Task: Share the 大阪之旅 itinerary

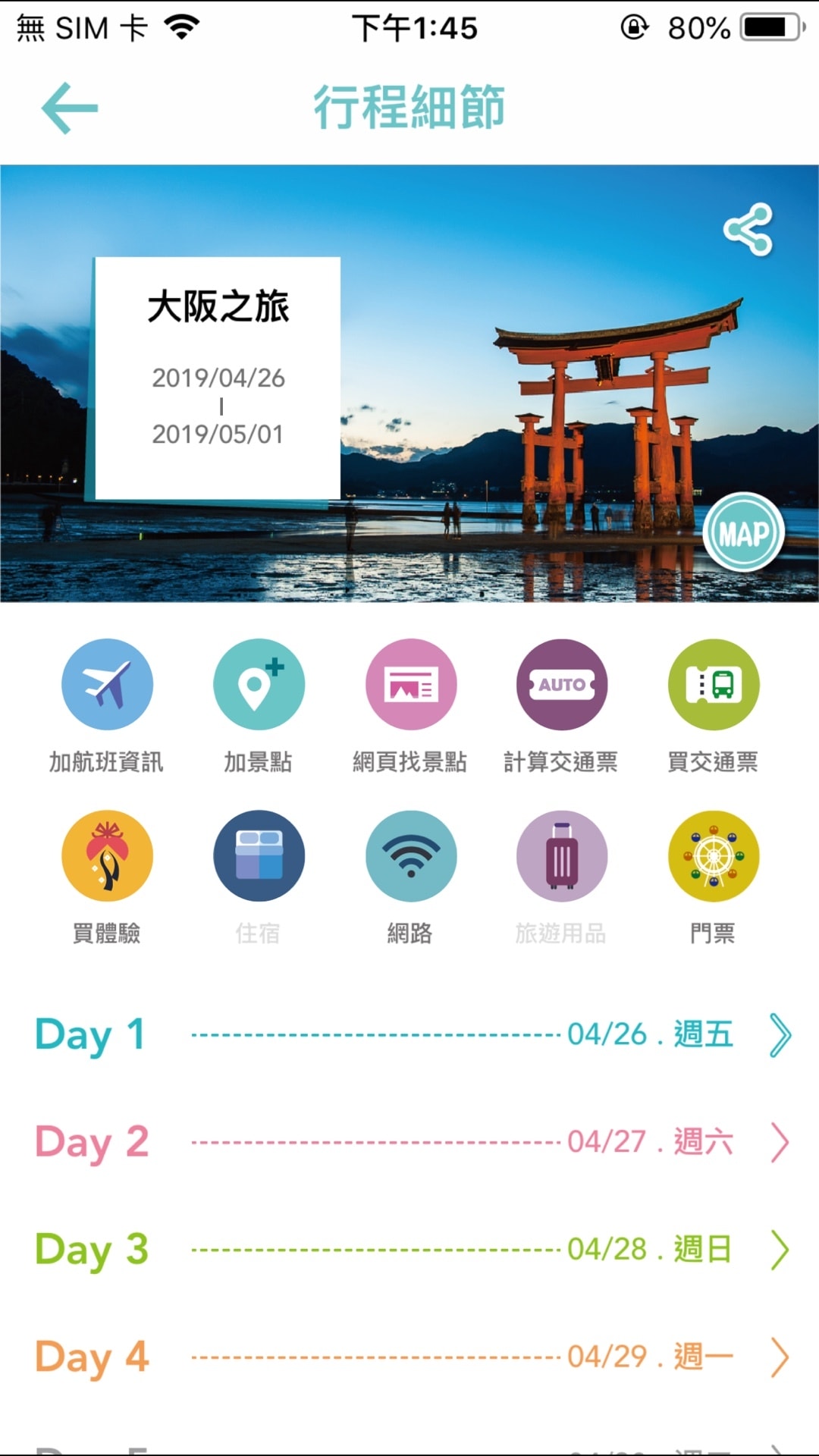Action: (748, 229)
